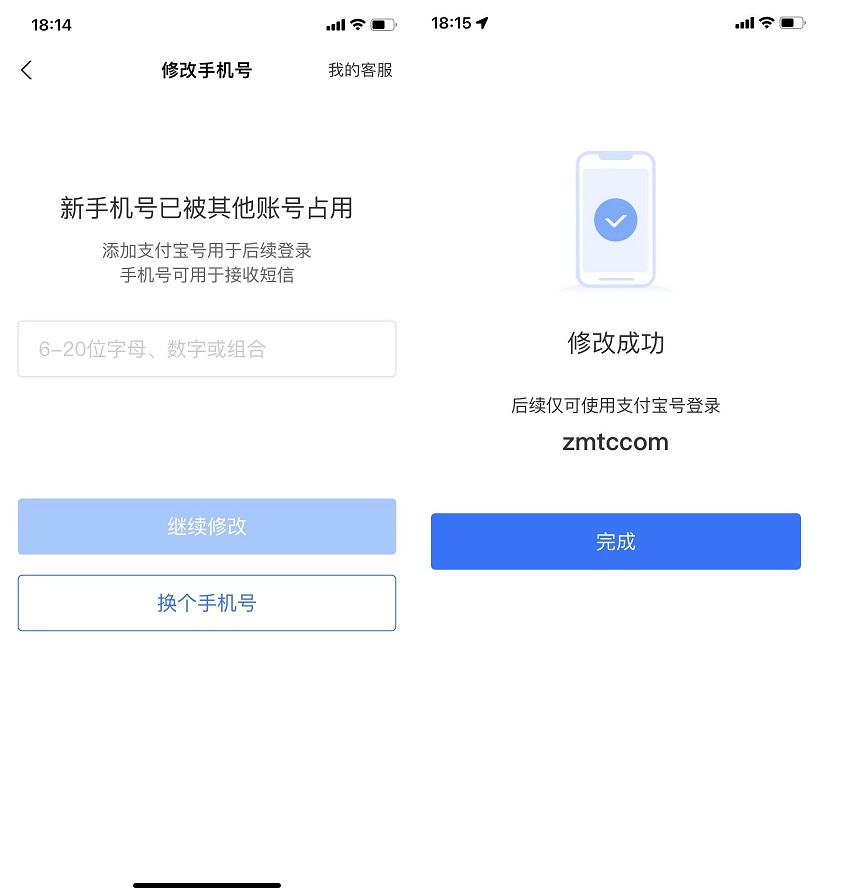Tap the 完成 finish button
The image size is (842, 896).
click(x=614, y=541)
